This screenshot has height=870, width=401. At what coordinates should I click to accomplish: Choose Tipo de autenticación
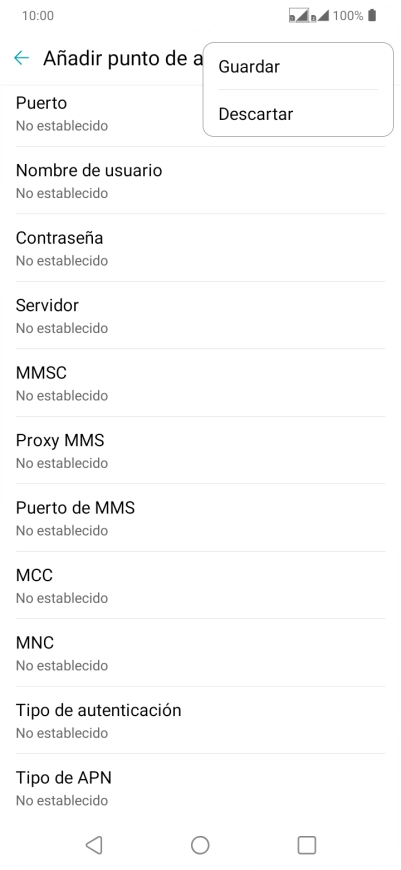coord(200,720)
